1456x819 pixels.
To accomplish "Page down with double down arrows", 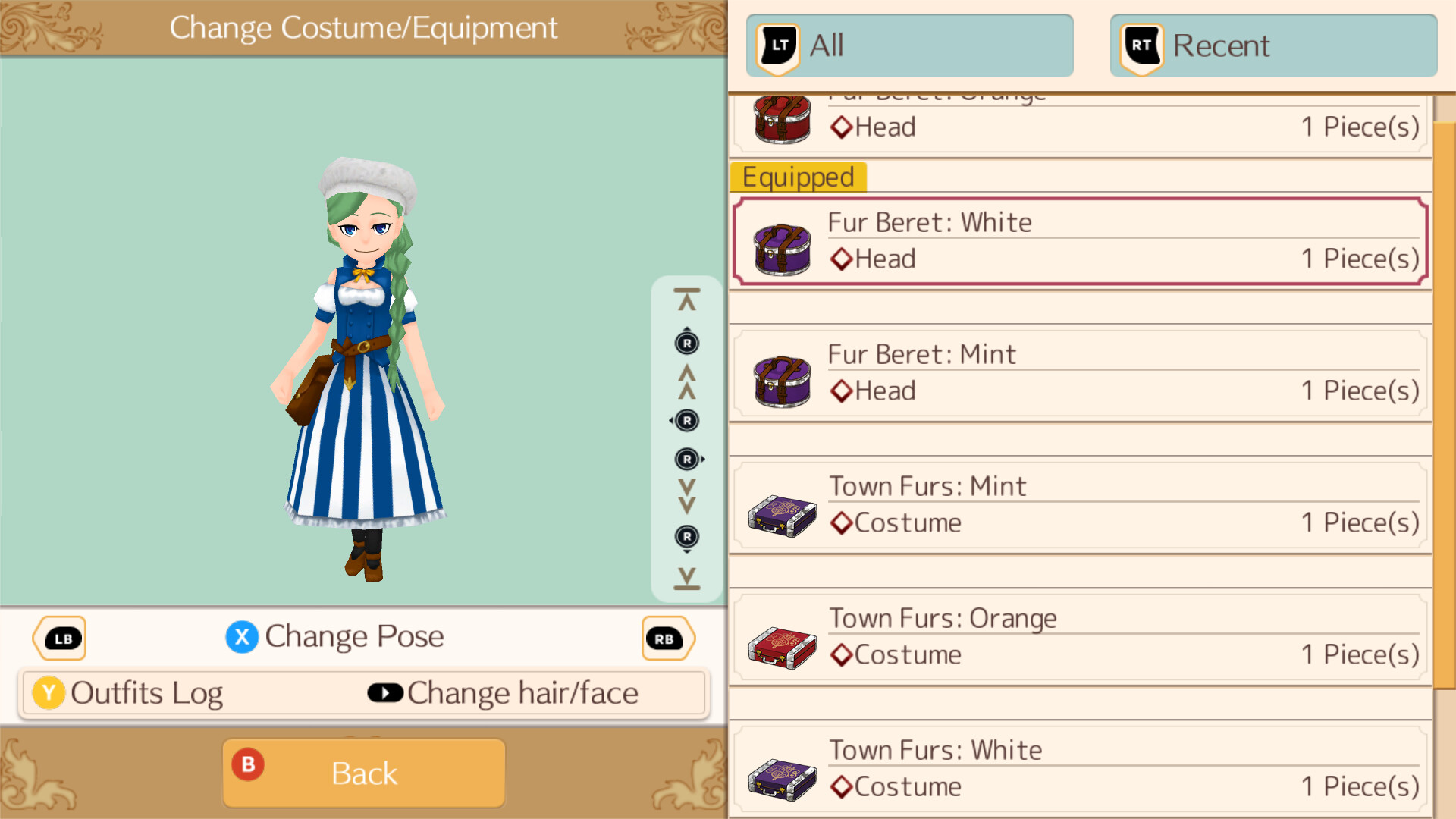I will (x=687, y=497).
